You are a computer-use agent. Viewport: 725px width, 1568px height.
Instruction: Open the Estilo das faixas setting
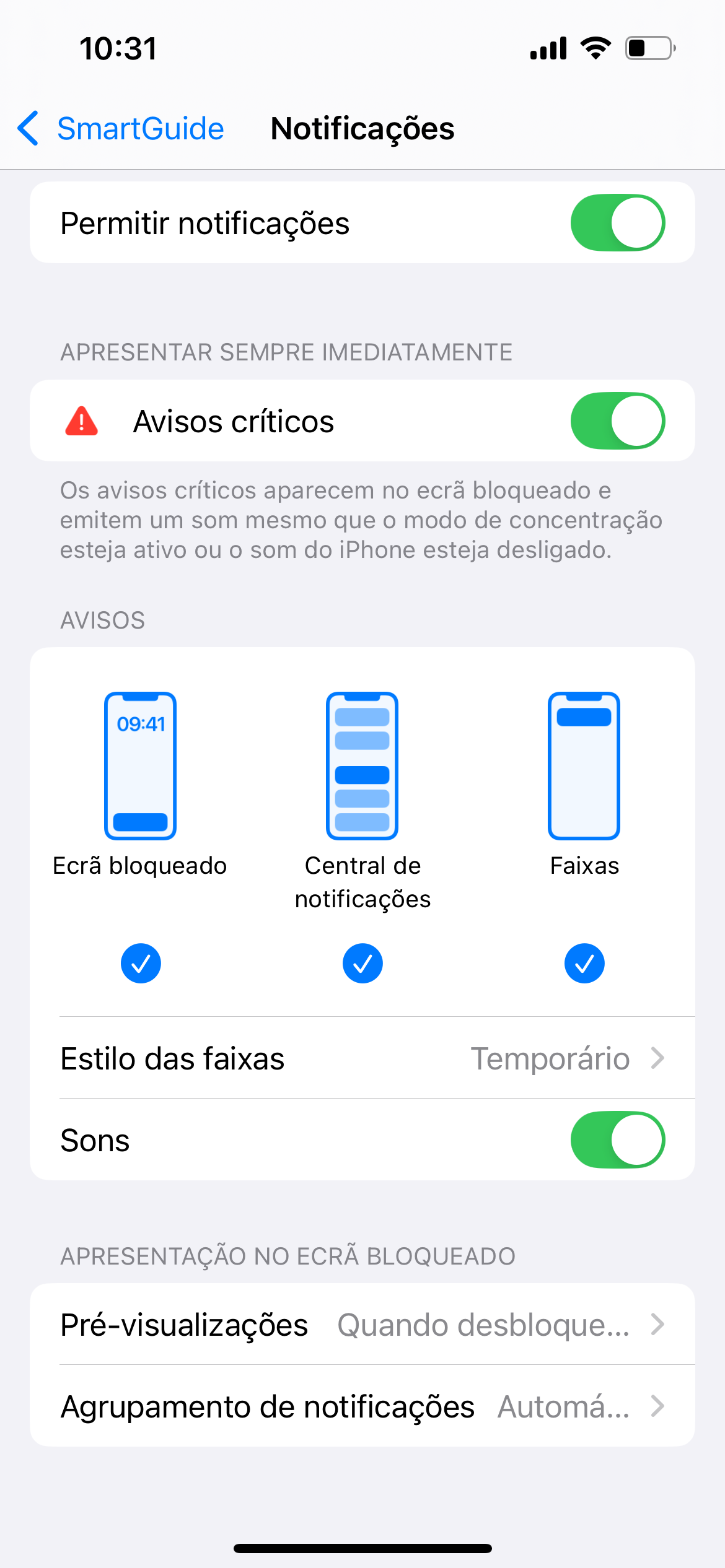(x=362, y=1058)
